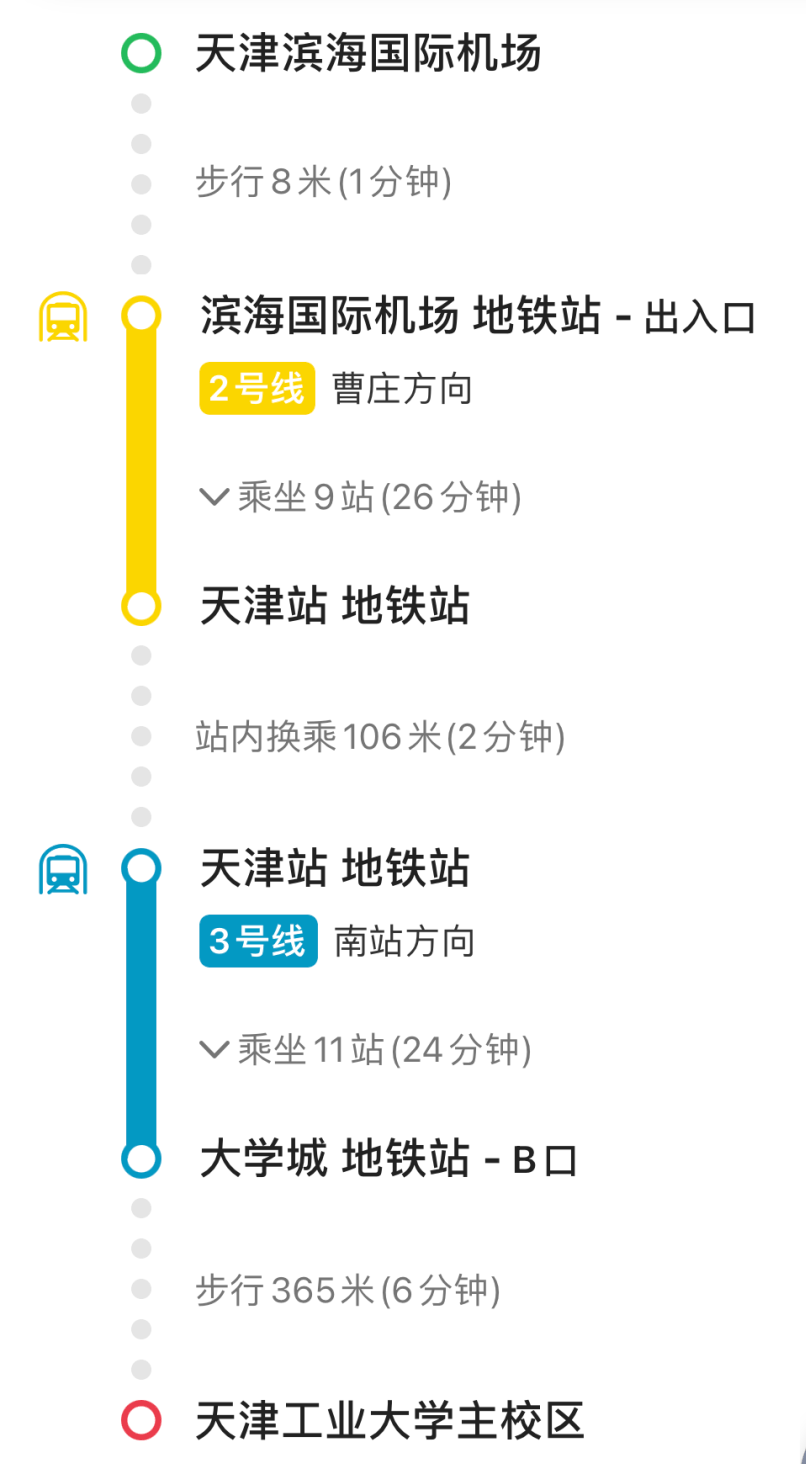Click the yellow subway icon for Line 2

(63, 316)
